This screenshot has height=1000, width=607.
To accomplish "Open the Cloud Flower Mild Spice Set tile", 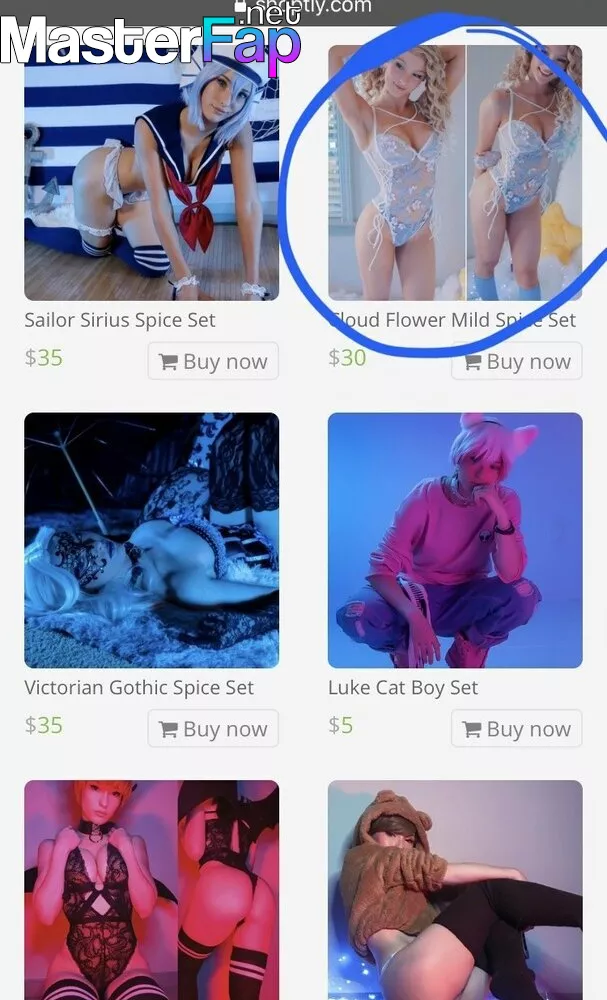I will (x=455, y=173).
